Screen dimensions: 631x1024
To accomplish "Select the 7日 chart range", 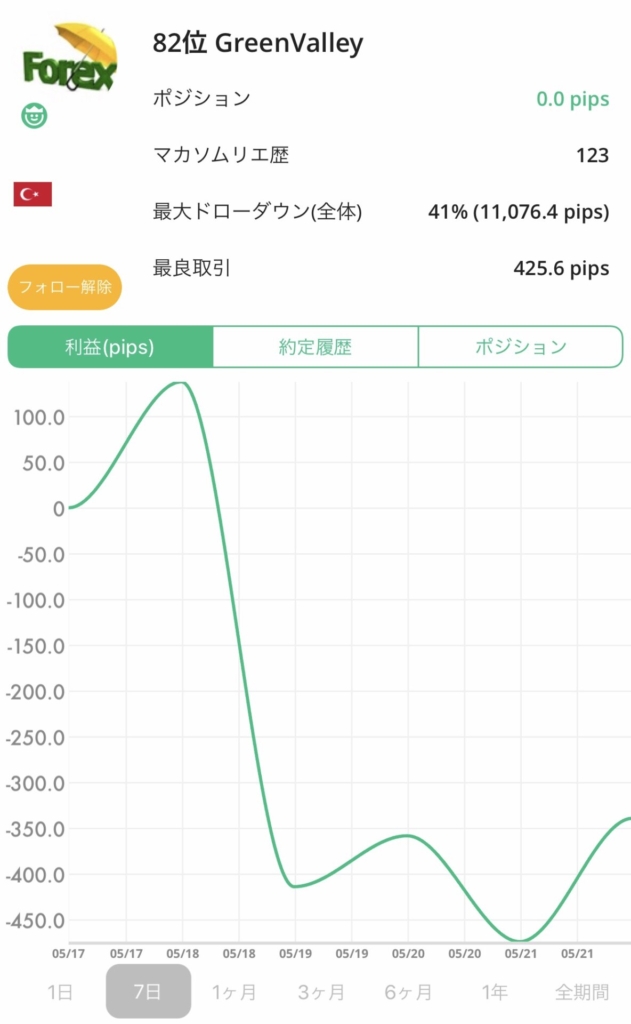I will click(148, 992).
